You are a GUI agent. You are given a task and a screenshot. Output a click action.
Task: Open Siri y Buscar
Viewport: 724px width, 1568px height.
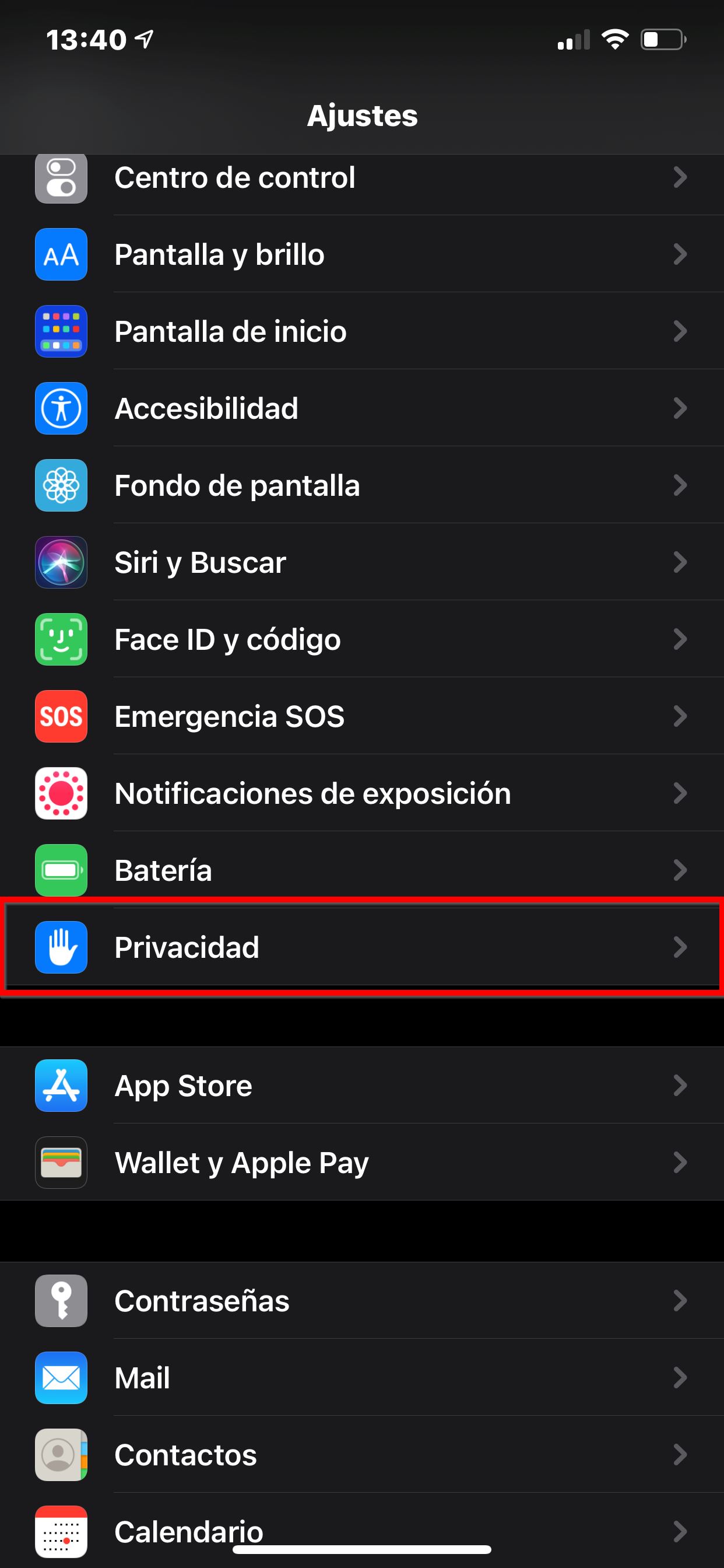point(361,562)
